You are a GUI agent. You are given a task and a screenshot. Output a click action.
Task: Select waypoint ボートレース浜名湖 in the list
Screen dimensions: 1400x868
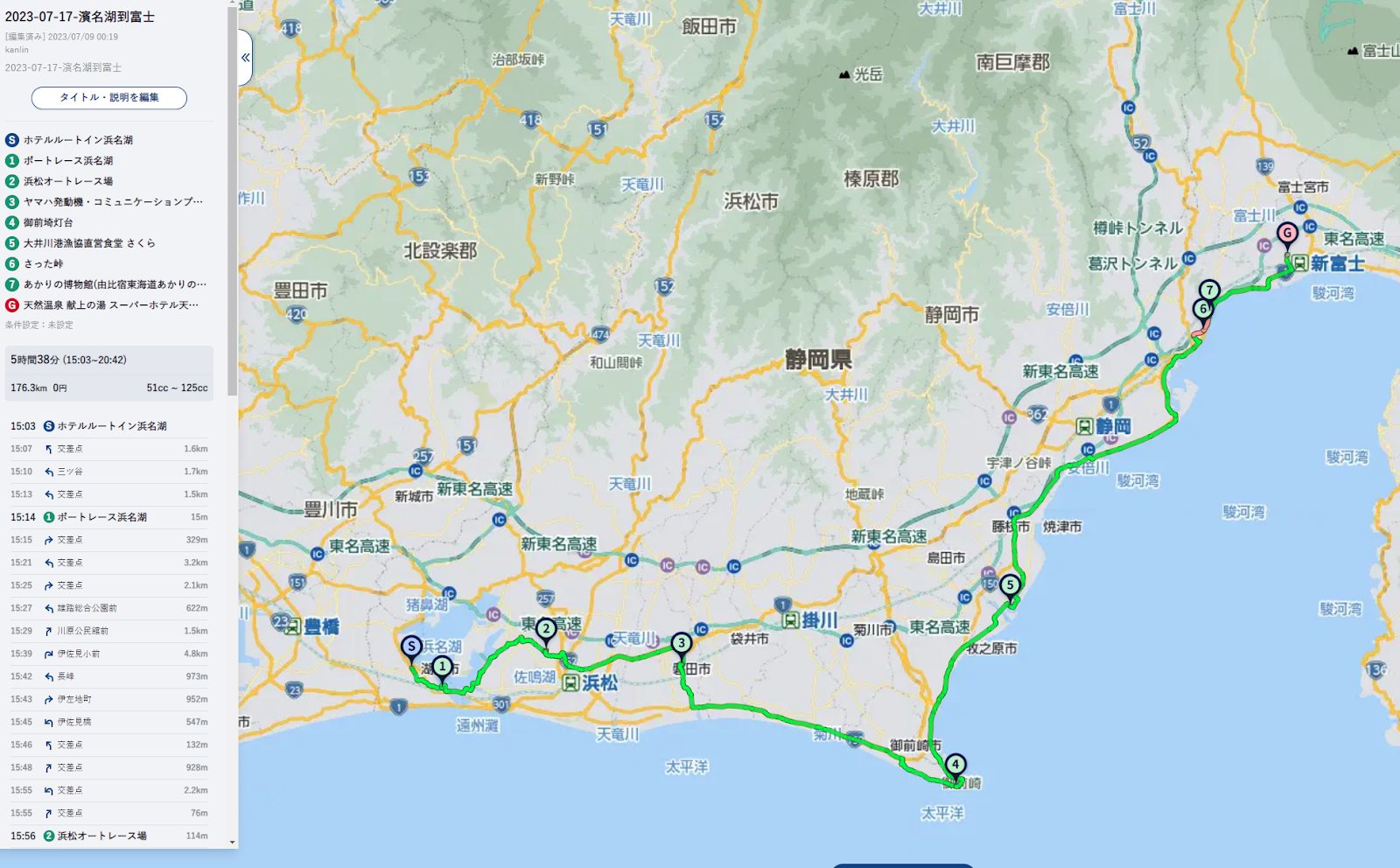(x=68, y=161)
